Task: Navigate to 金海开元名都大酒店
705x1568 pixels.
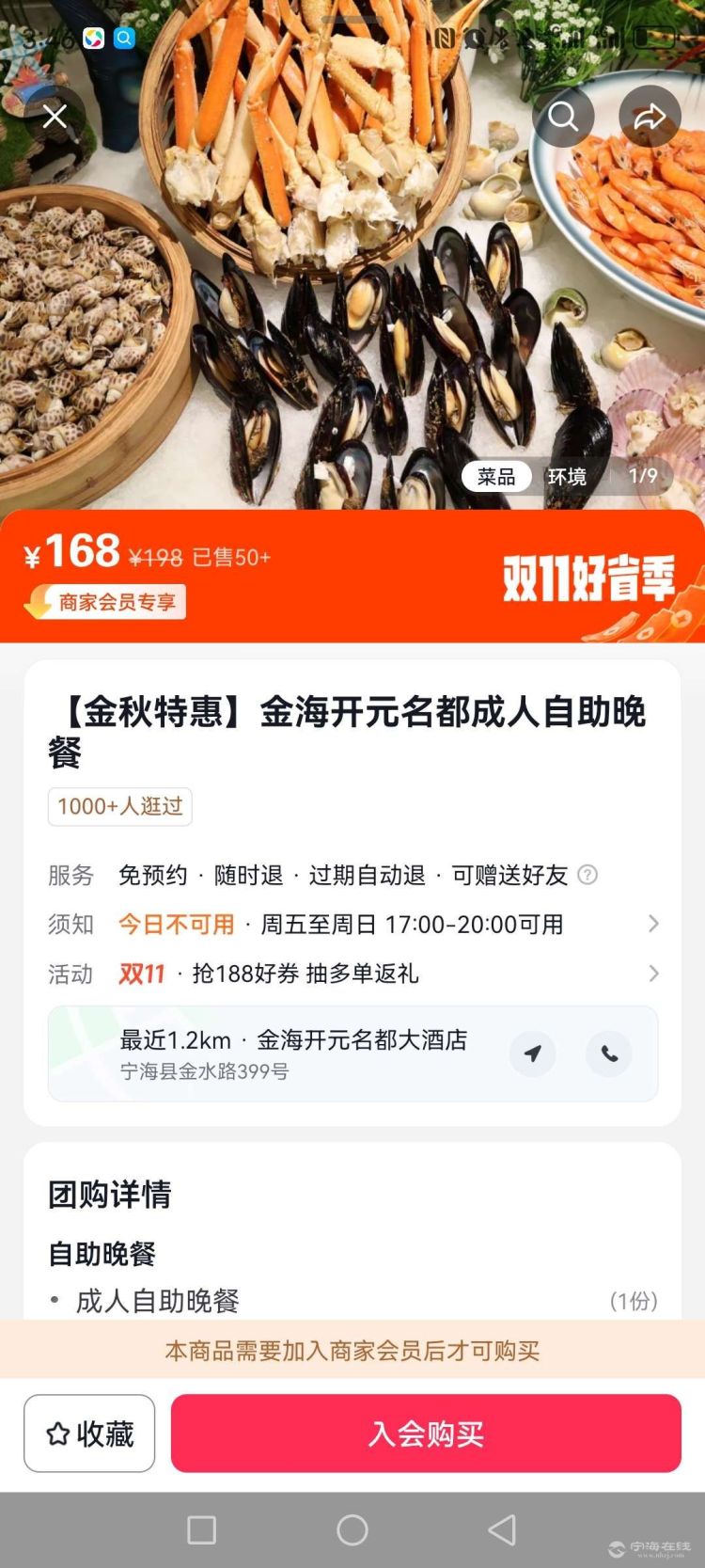Action: point(533,1053)
